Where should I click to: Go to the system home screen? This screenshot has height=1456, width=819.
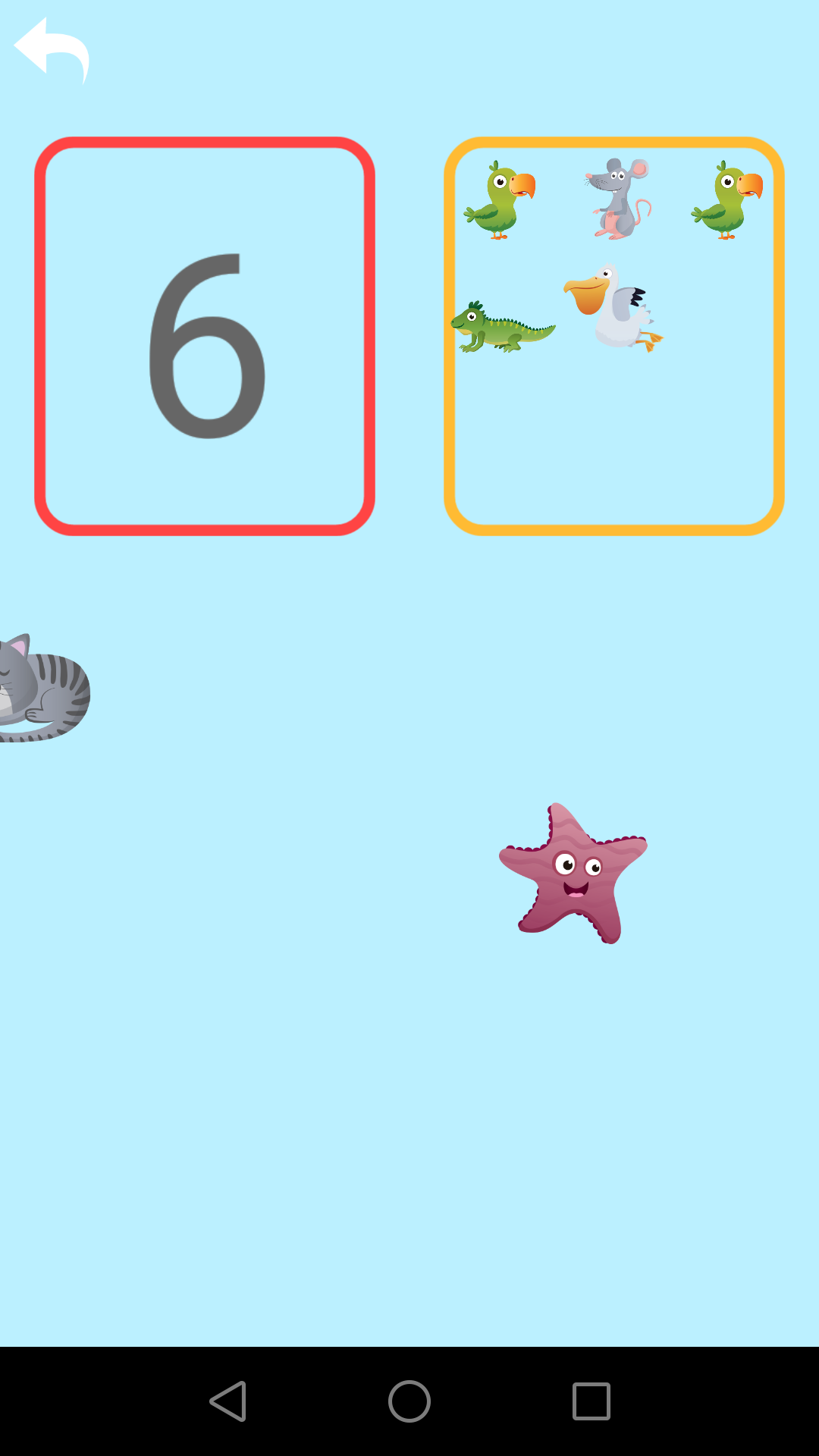point(409,1401)
